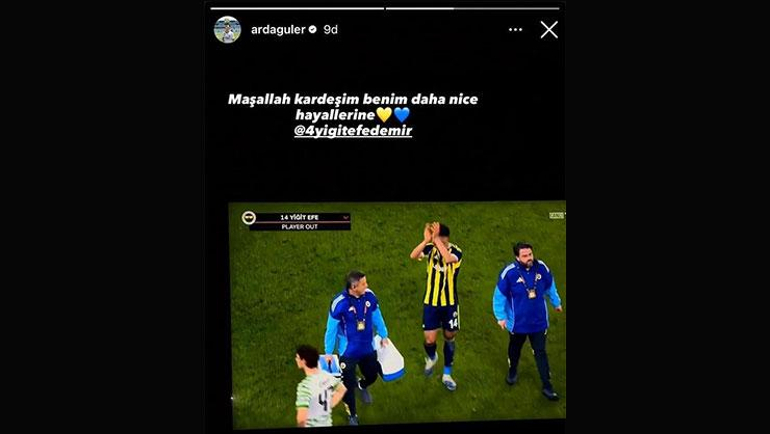Open the story overflow menu
This screenshot has height=434, width=770.
[515, 30]
